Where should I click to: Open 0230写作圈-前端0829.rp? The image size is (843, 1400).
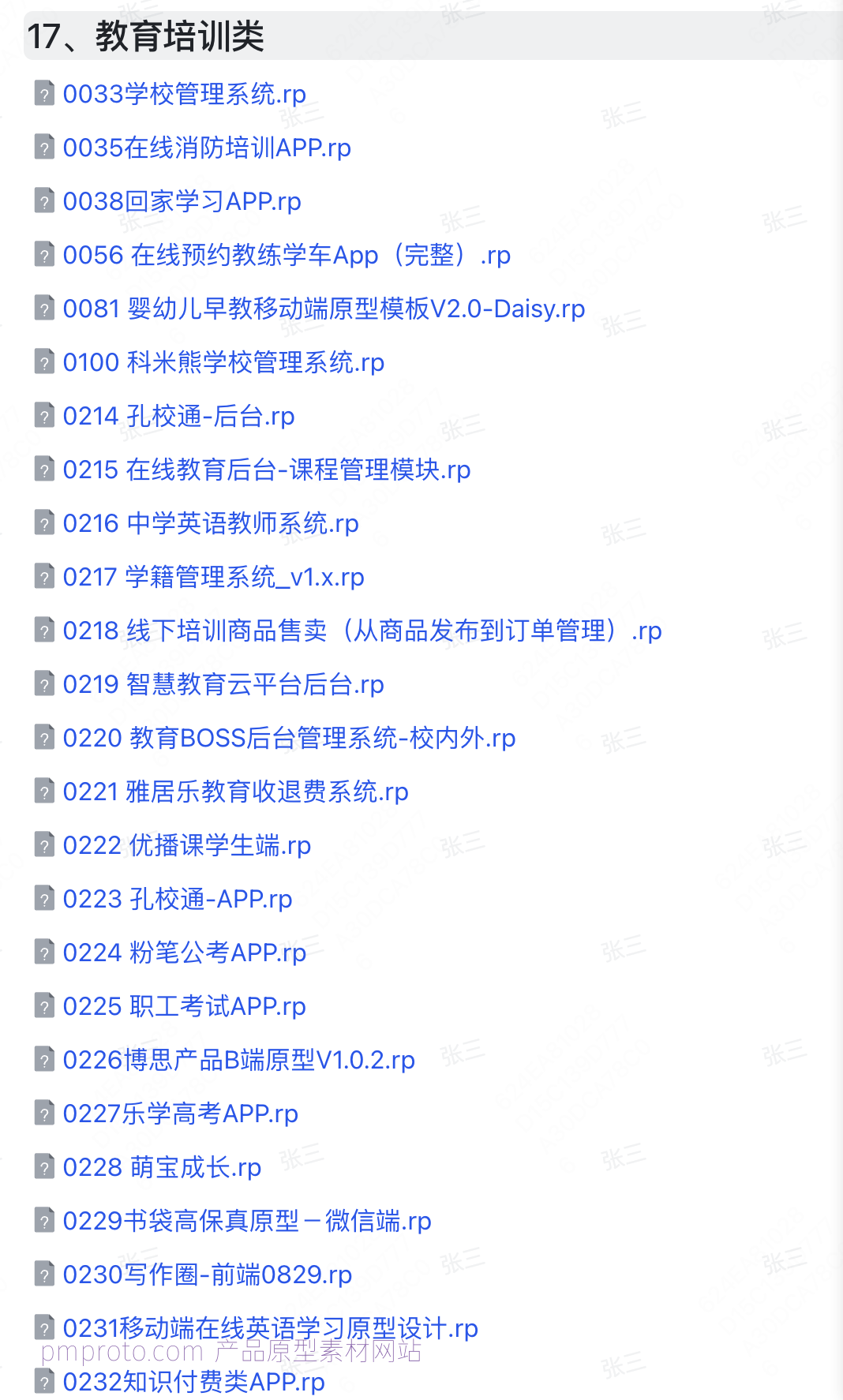click(x=207, y=1275)
